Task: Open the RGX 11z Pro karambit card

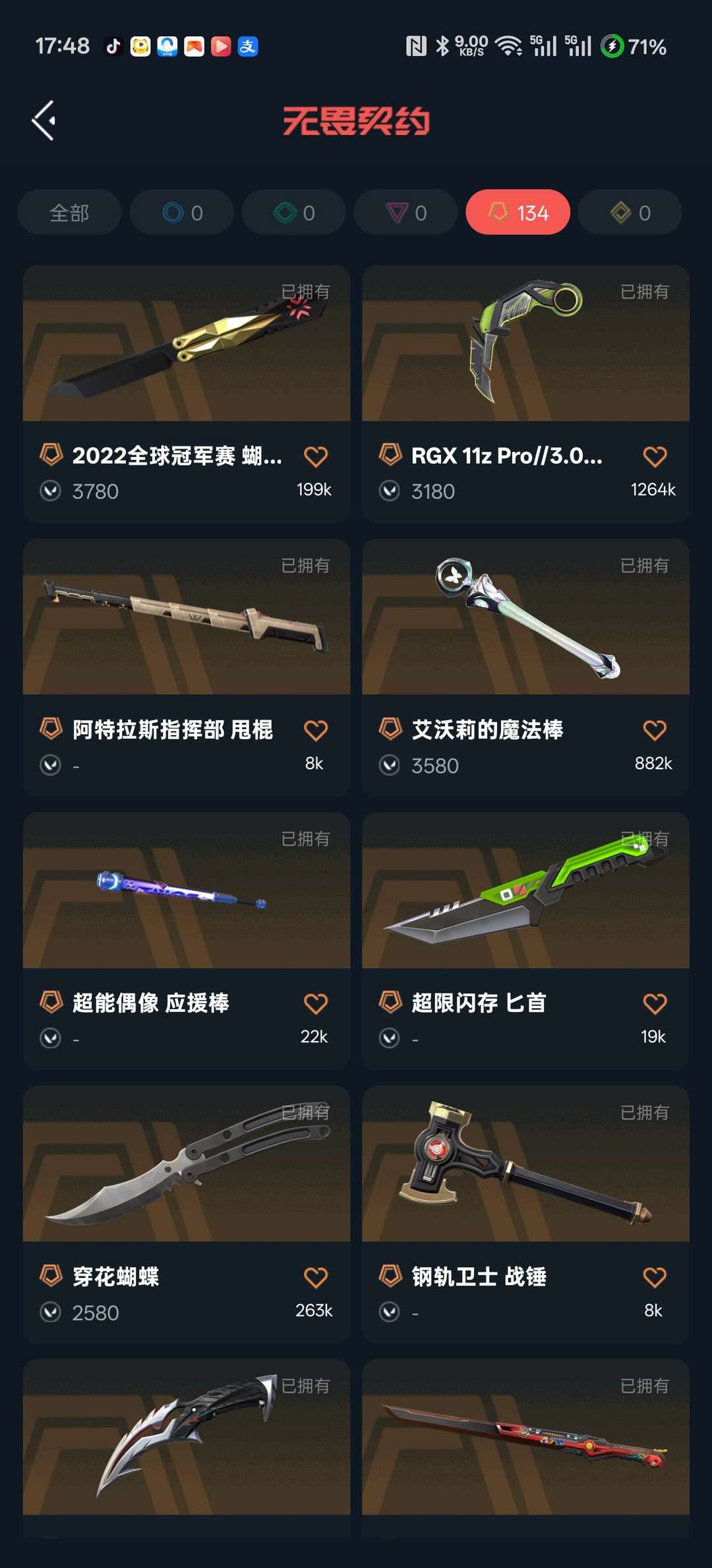Action: 525,344
